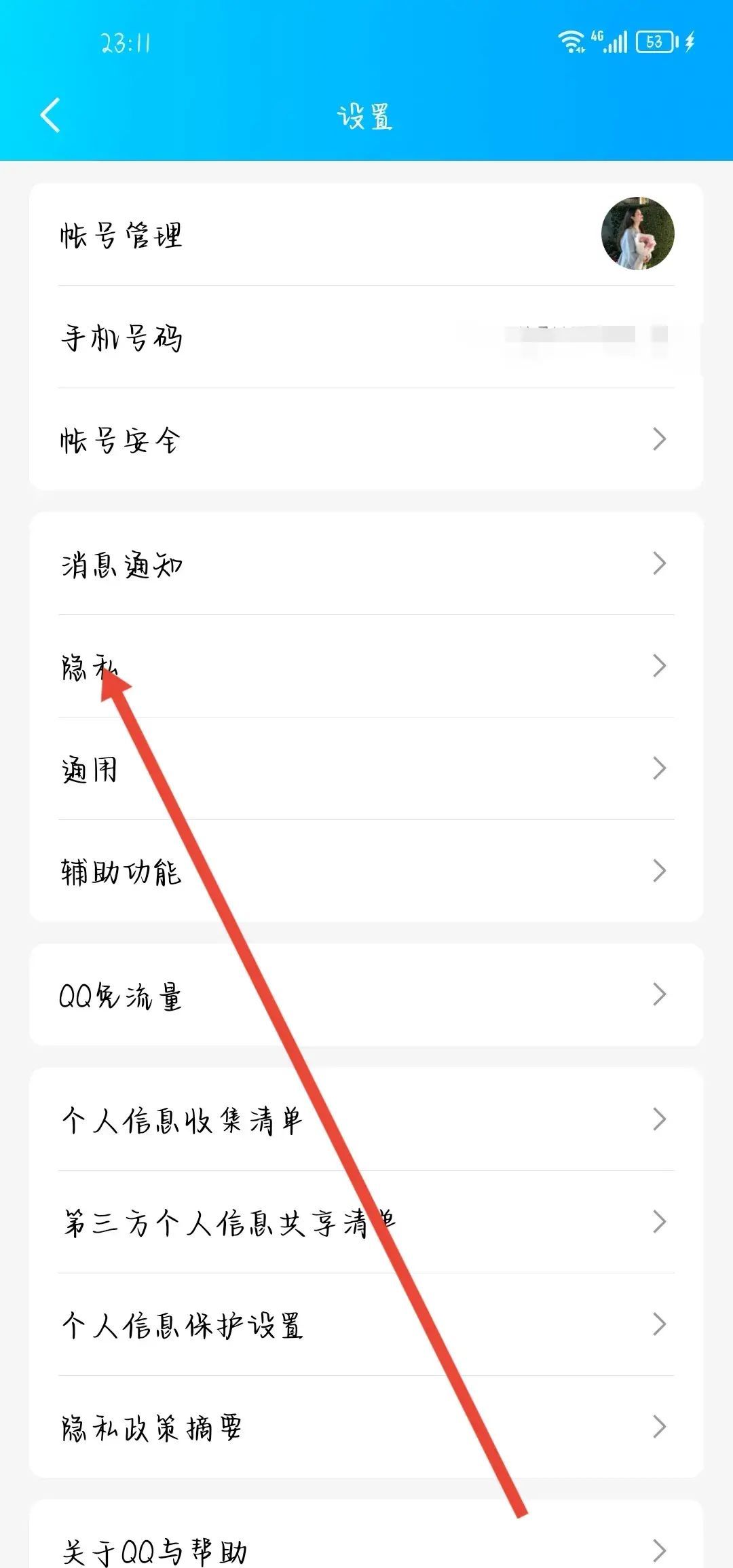This screenshot has height=1568, width=733.
Task: Go back from the 设置 page
Action: click(x=50, y=115)
